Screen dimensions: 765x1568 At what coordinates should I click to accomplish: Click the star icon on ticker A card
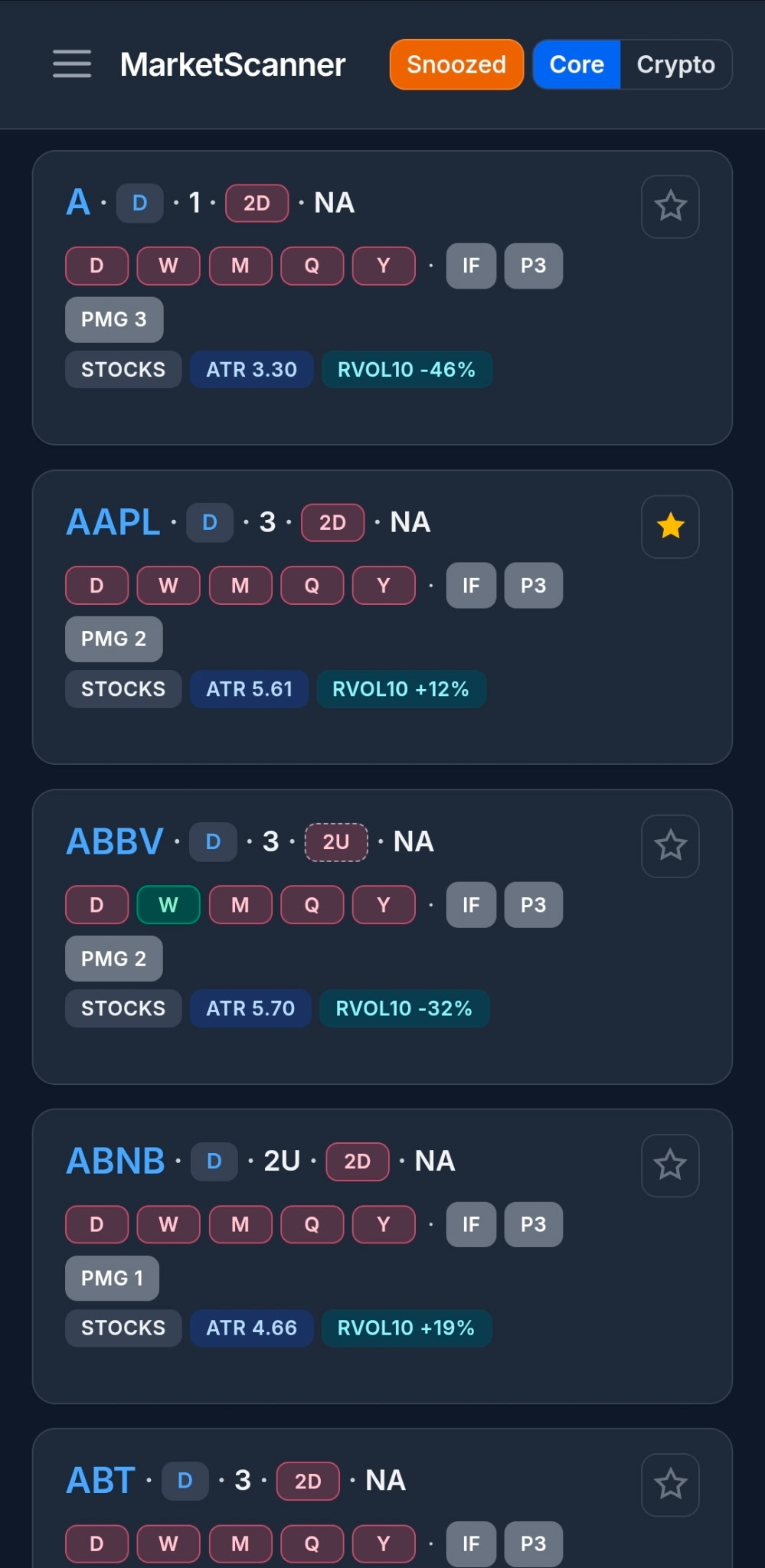click(670, 206)
